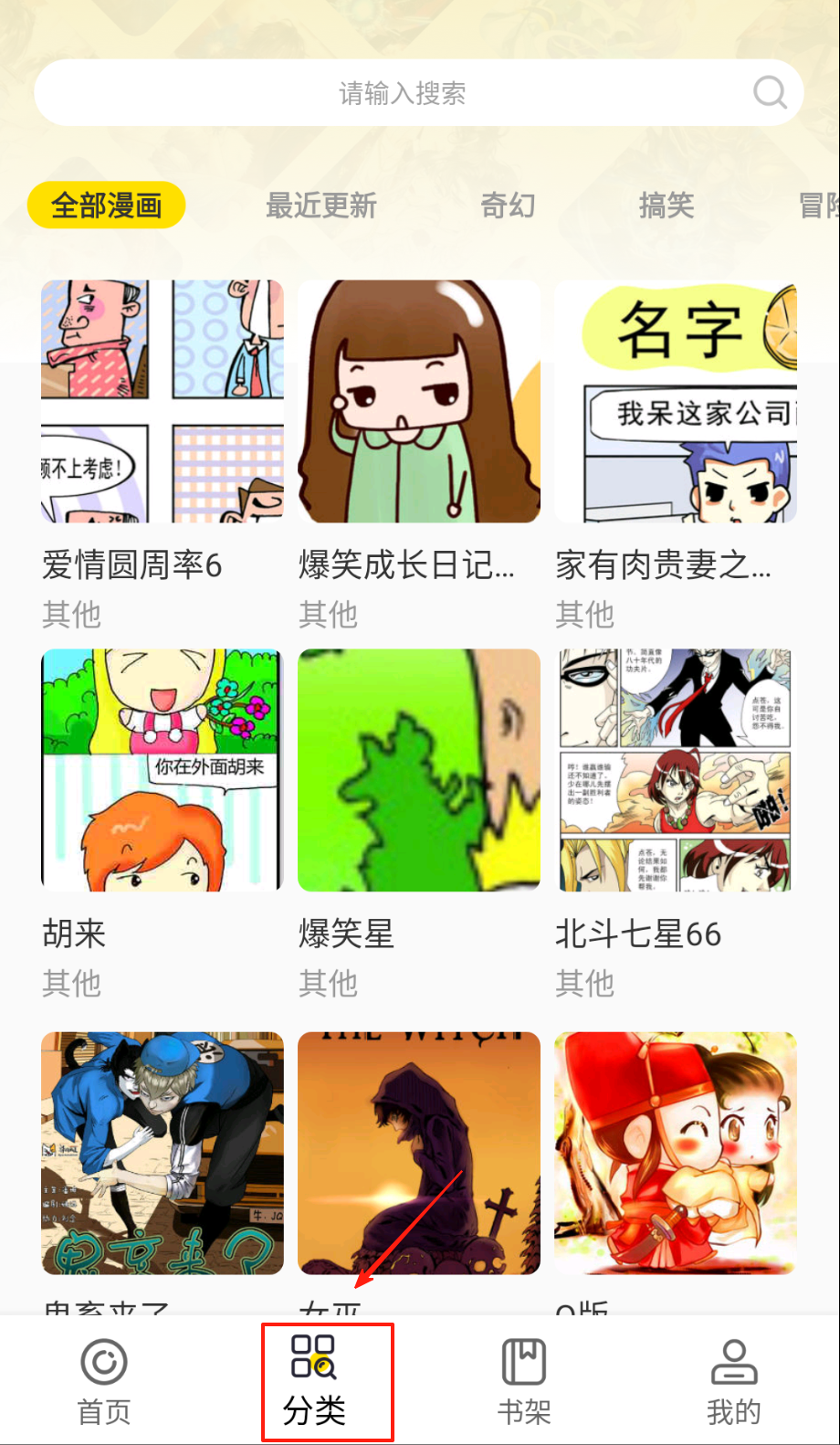Switch to the 奇幻 category tab
The width and height of the screenshot is (840, 1445).
point(508,206)
